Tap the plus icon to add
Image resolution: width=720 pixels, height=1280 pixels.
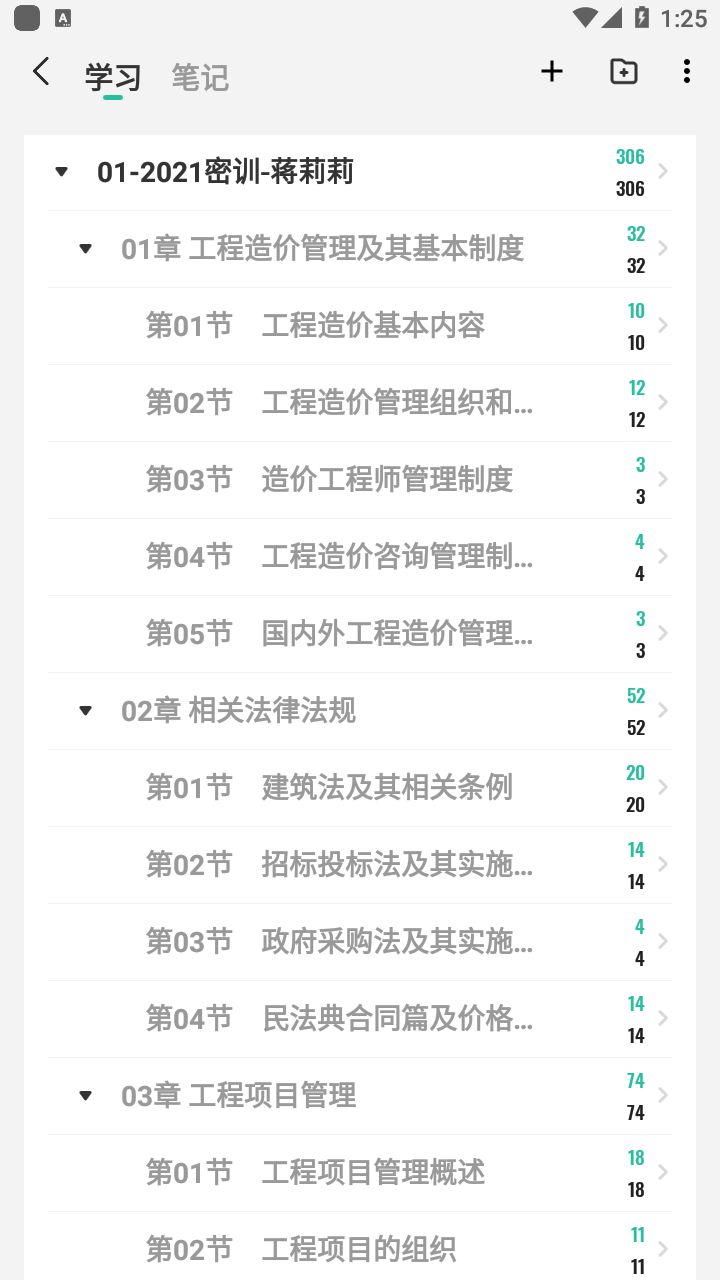pyautogui.click(x=552, y=71)
